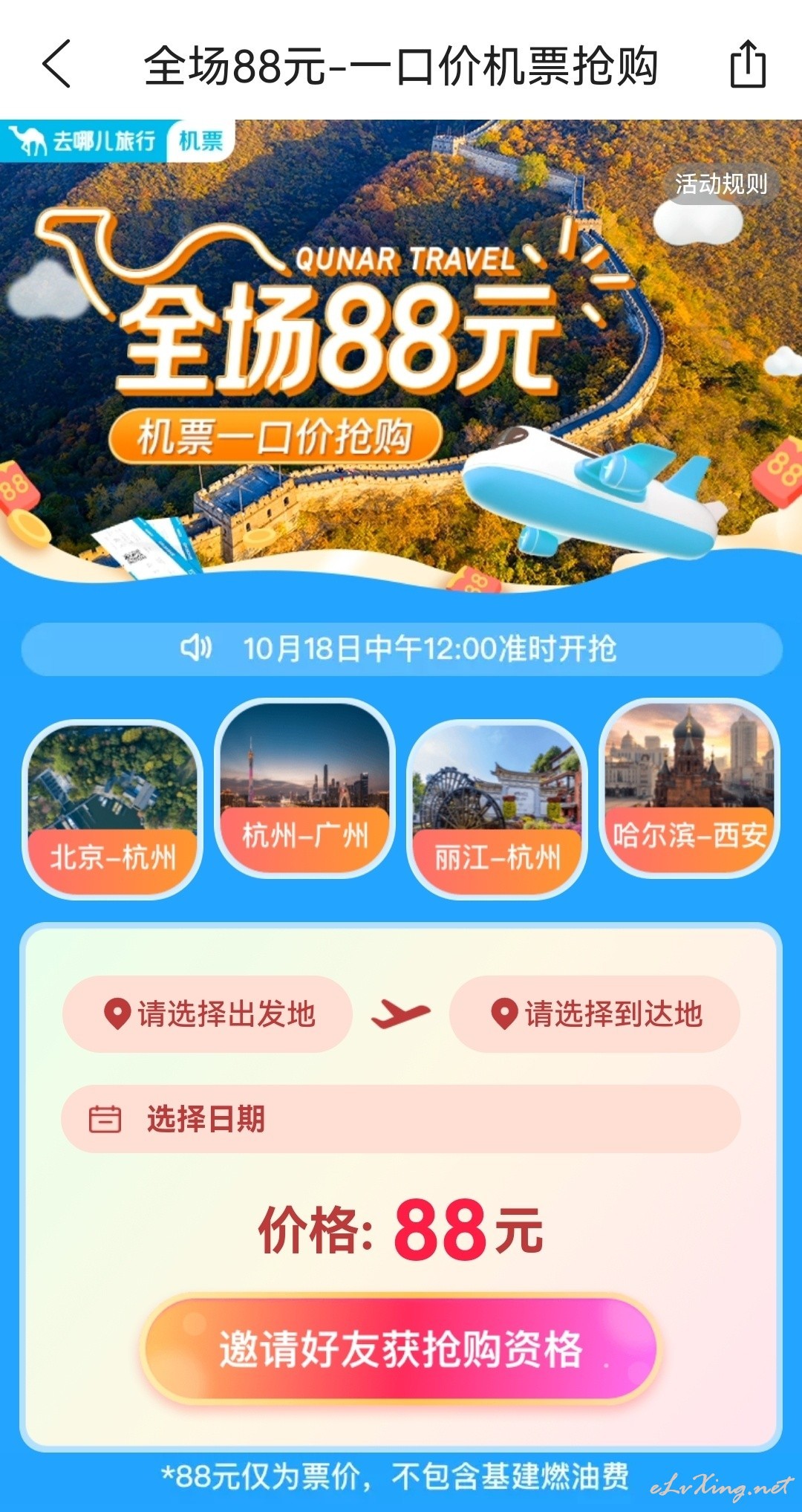Viewport: 802px width, 1512px height.
Task: Tap 邀请好友获抢购资格 button
Action: click(401, 1349)
